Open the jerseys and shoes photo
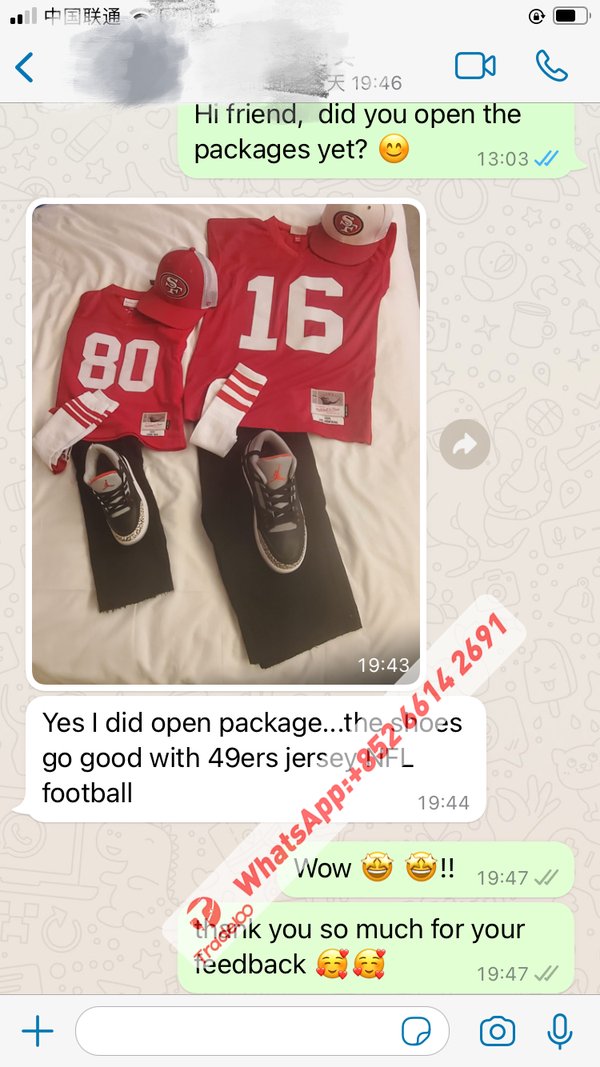Screen dimensions: 600x1067 [x=226, y=443]
